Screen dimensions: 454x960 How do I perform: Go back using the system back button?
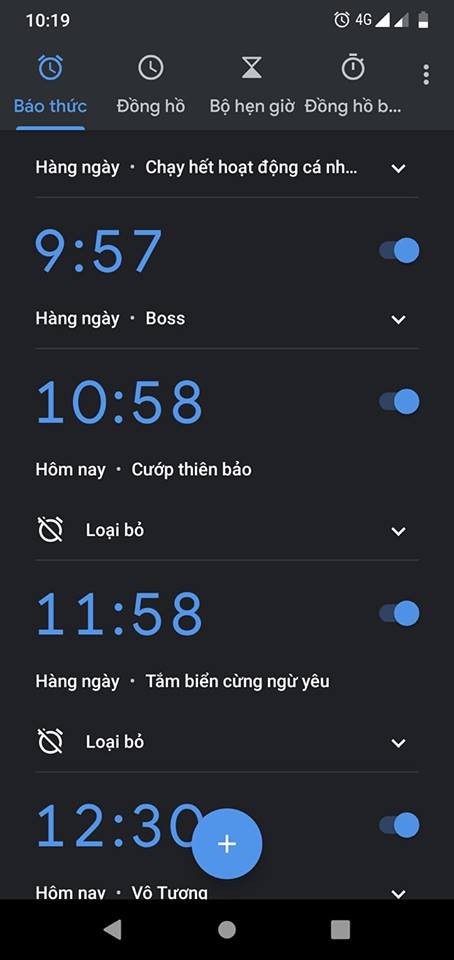(x=113, y=929)
